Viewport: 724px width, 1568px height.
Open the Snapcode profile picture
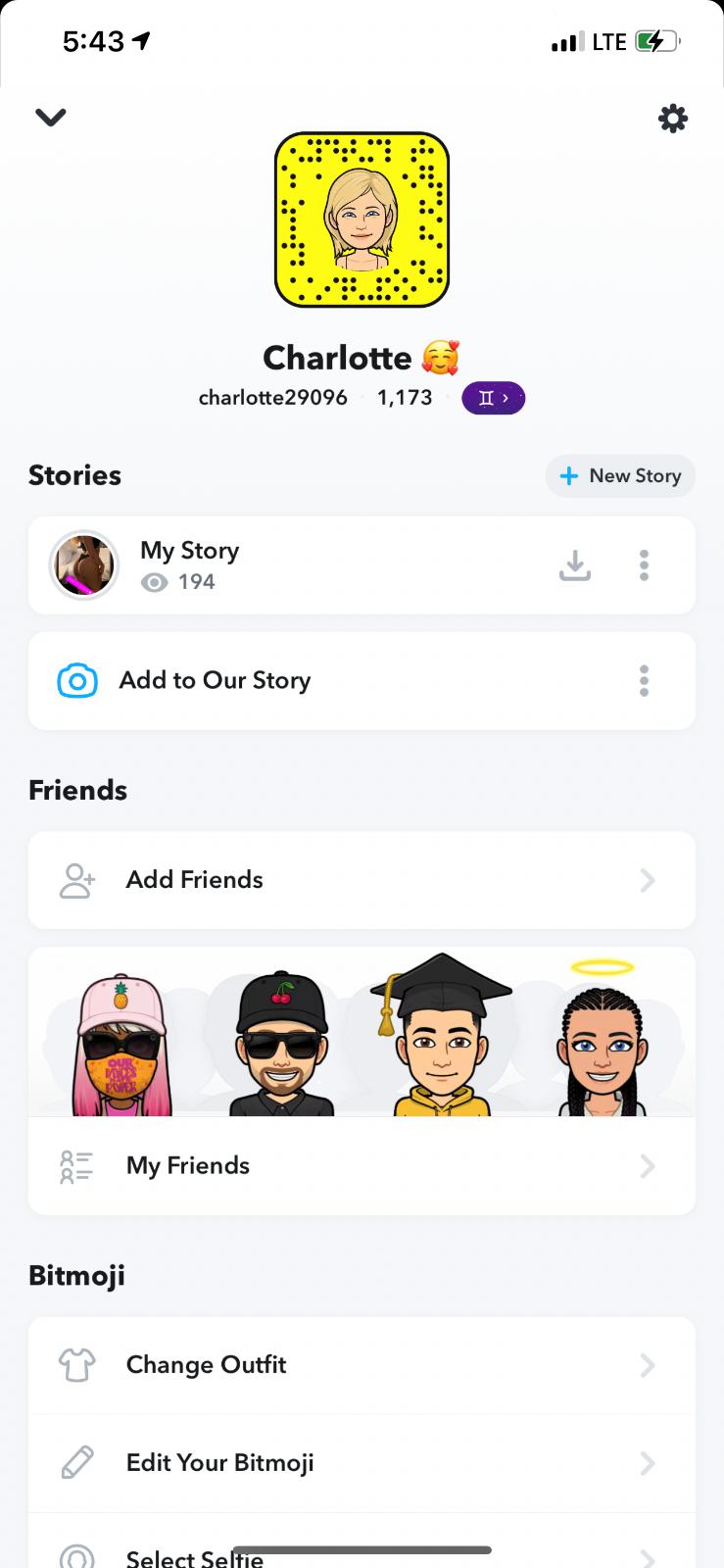coord(362,220)
